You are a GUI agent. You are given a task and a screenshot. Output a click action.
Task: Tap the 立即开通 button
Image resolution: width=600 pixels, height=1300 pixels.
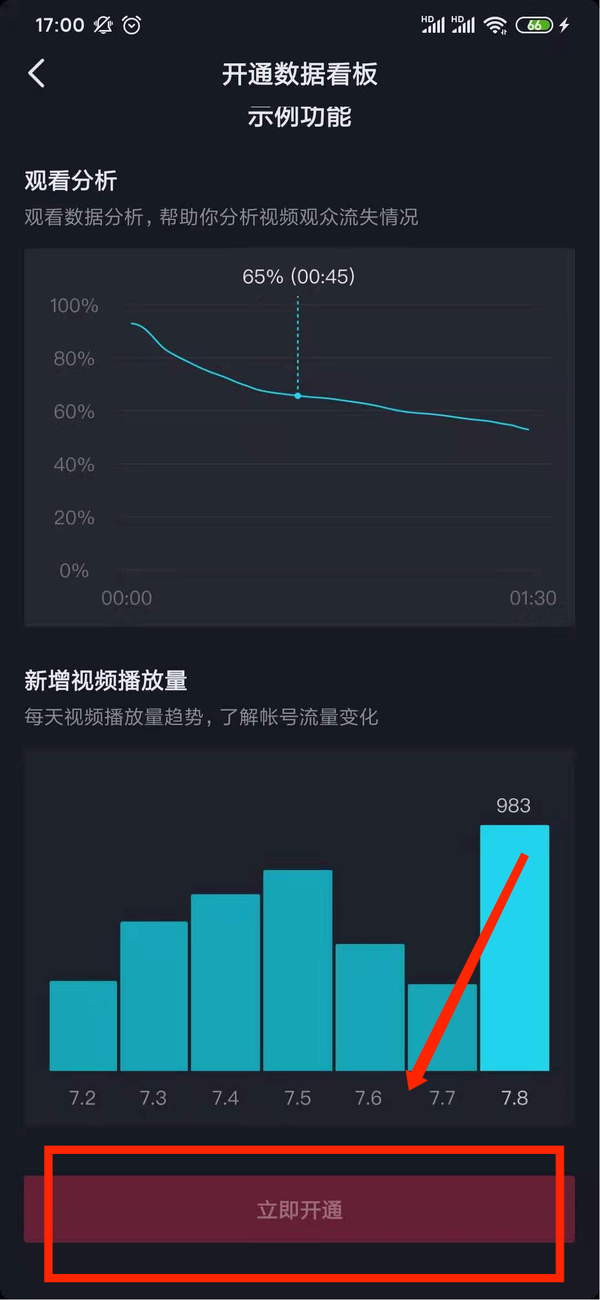pos(300,1210)
